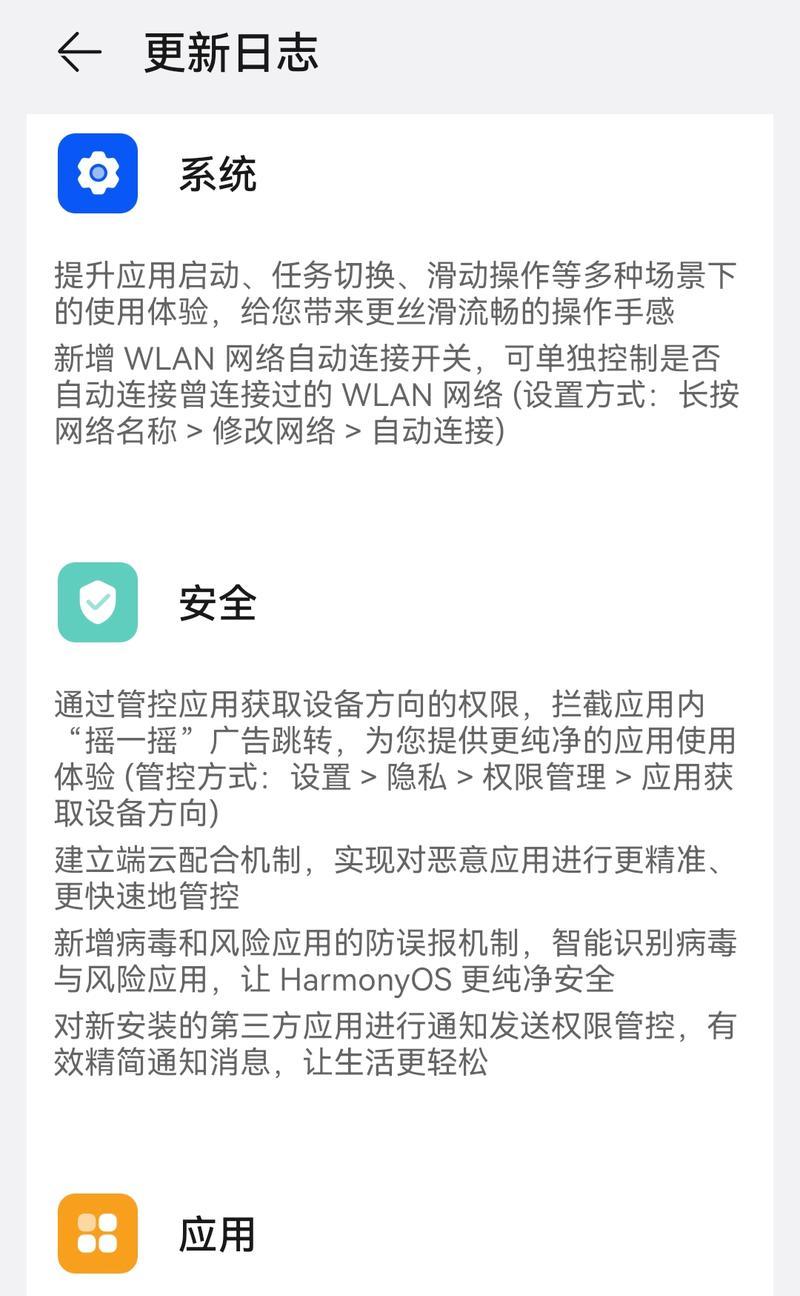Go back from the 更新日志 page
Image resolution: width=800 pixels, height=1296 pixels.
pos(79,52)
